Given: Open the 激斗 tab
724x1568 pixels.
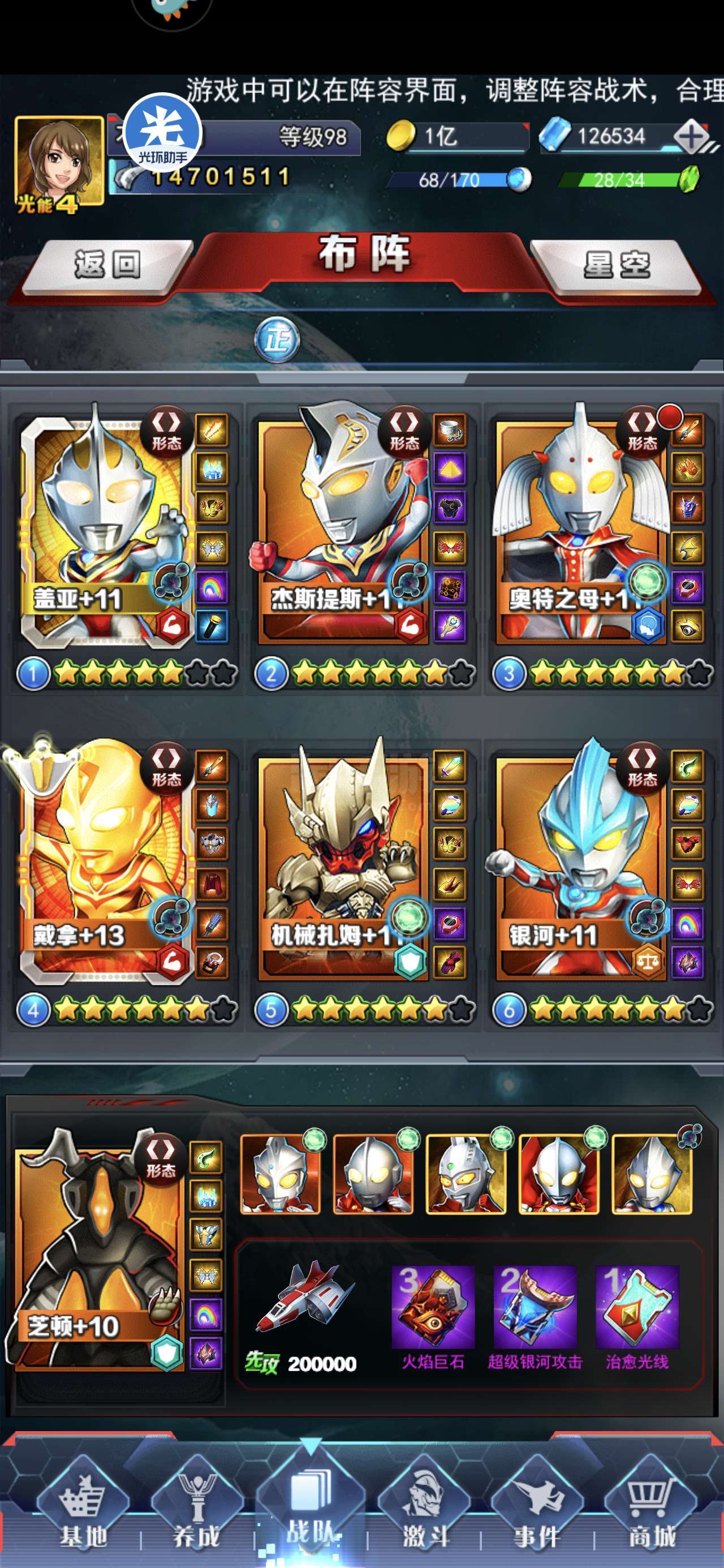Looking at the screenshot, I should pyautogui.click(x=424, y=1503).
